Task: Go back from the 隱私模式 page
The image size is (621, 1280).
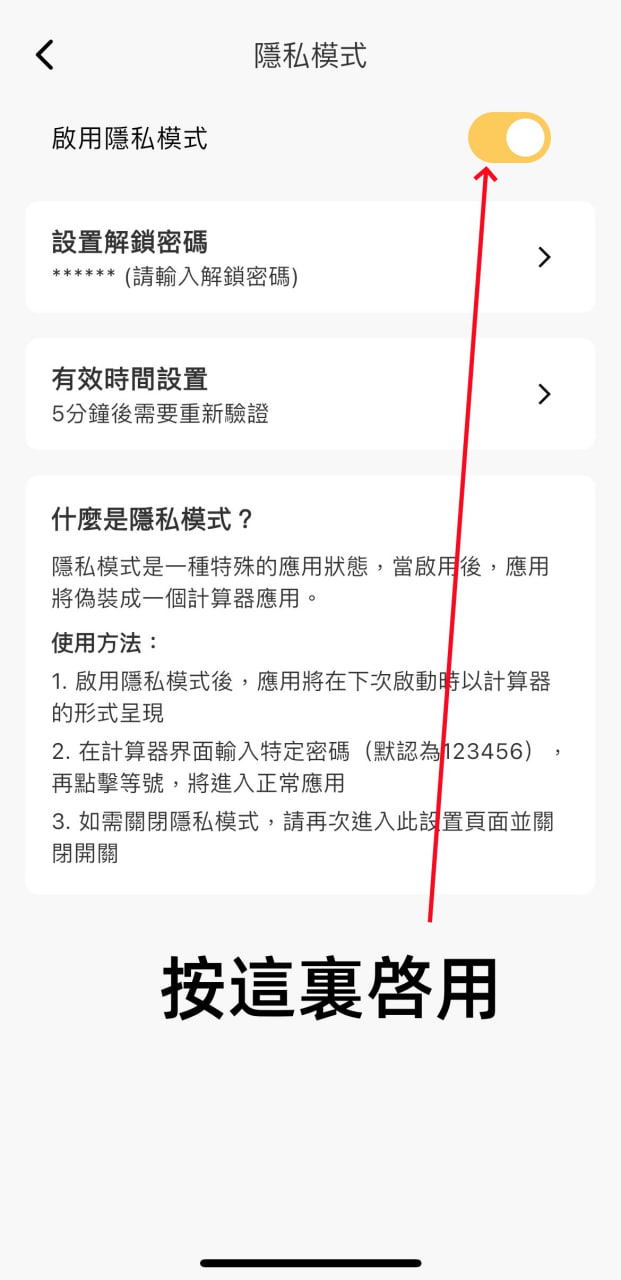Action: [45, 55]
